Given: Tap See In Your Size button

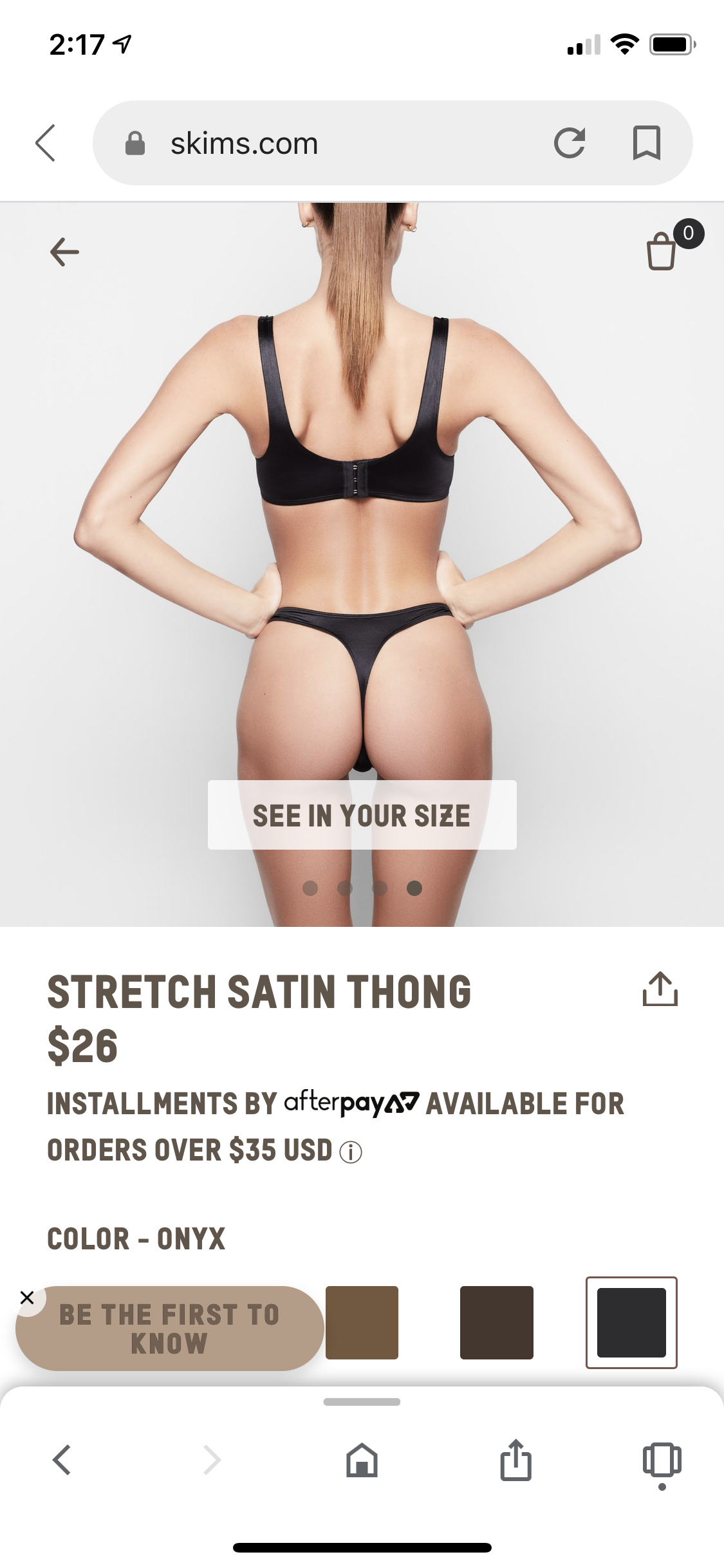Looking at the screenshot, I should [x=362, y=815].
